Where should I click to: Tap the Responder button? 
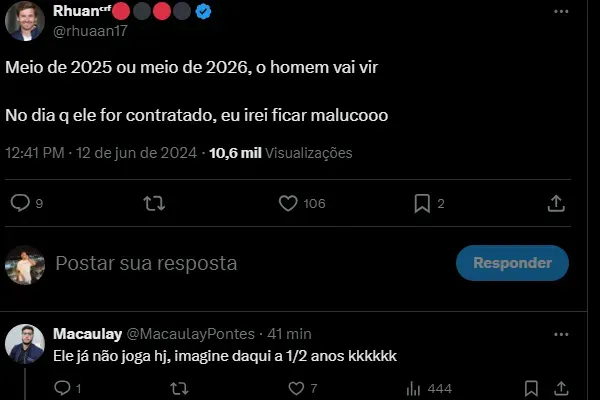pos(512,263)
